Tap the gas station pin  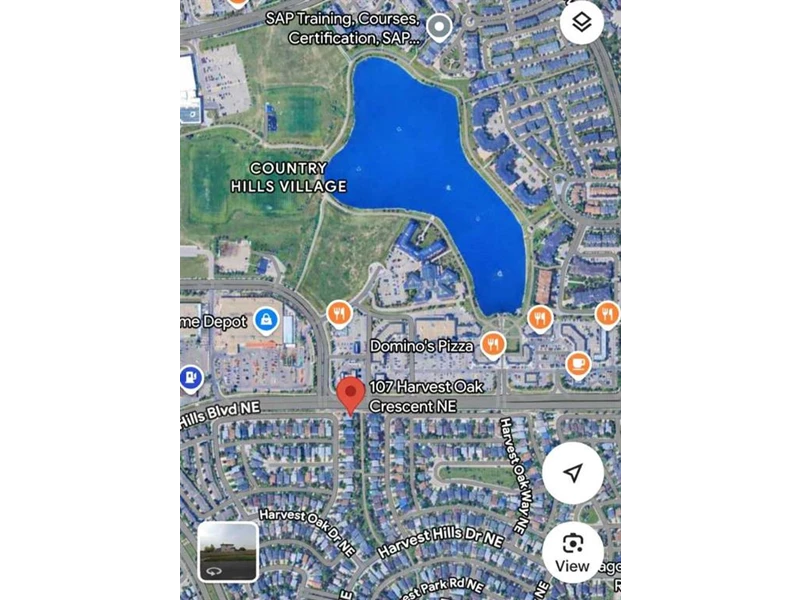[x=190, y=378]
